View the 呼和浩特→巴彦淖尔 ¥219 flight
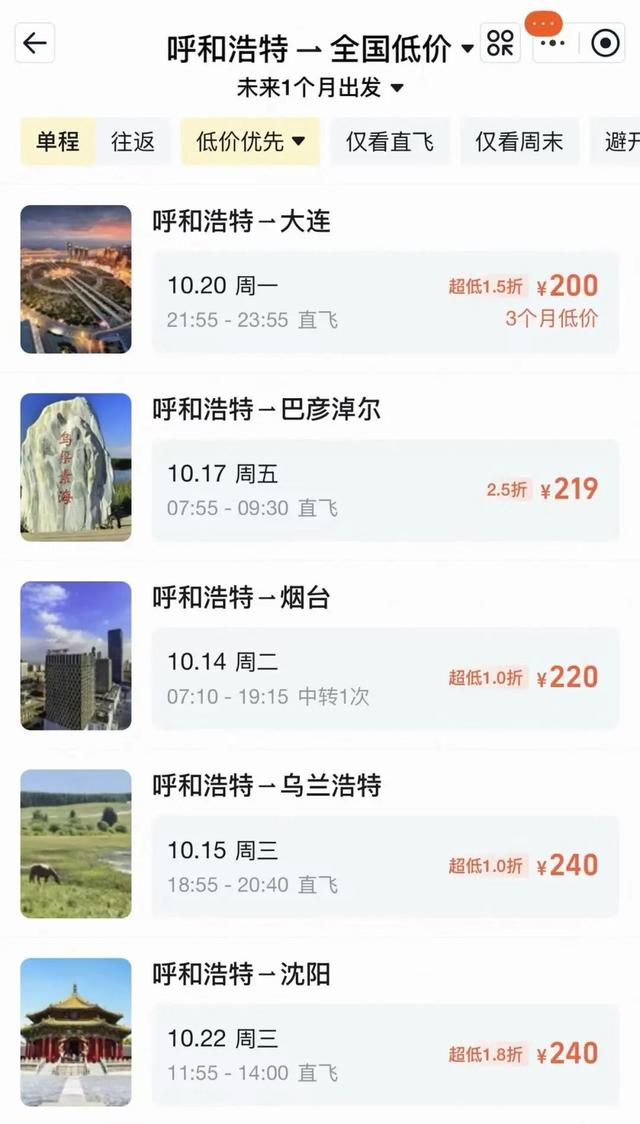Image resolution: width=640 pixels, height=1124 pixels. point(385,490)
